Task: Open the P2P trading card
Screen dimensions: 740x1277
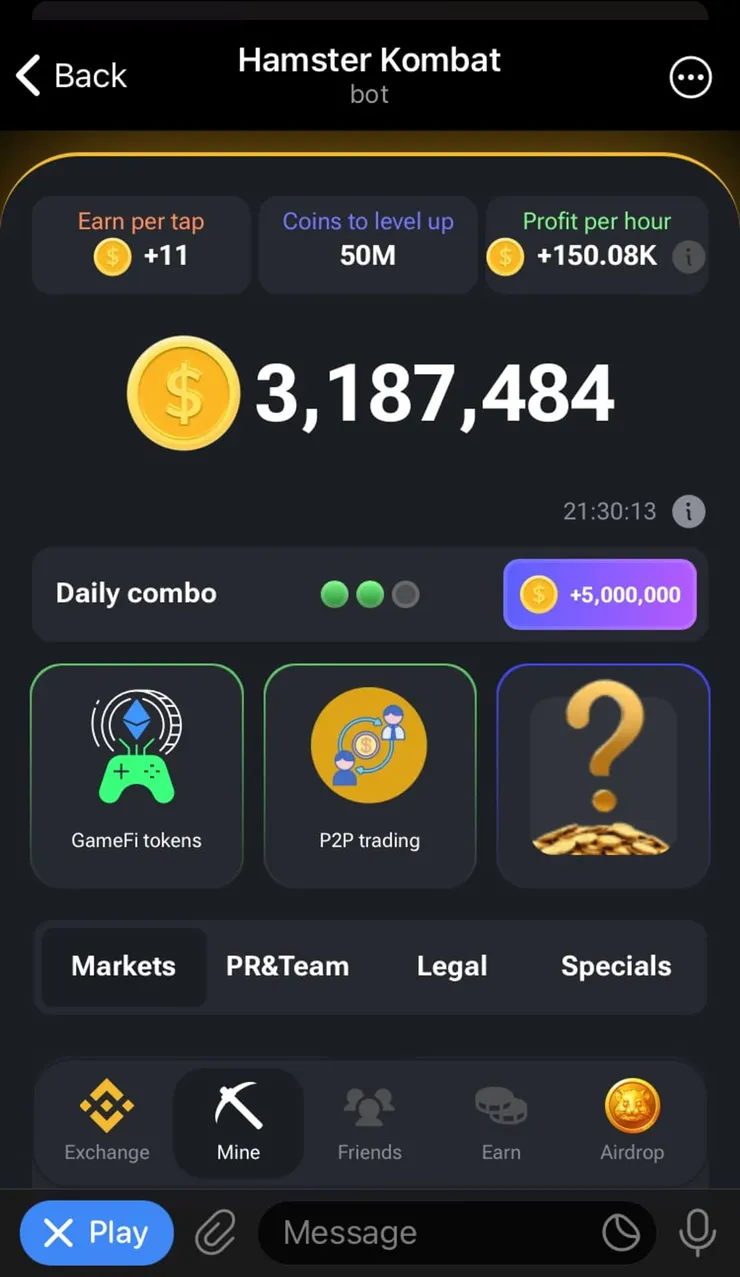Action: point(370,775)
